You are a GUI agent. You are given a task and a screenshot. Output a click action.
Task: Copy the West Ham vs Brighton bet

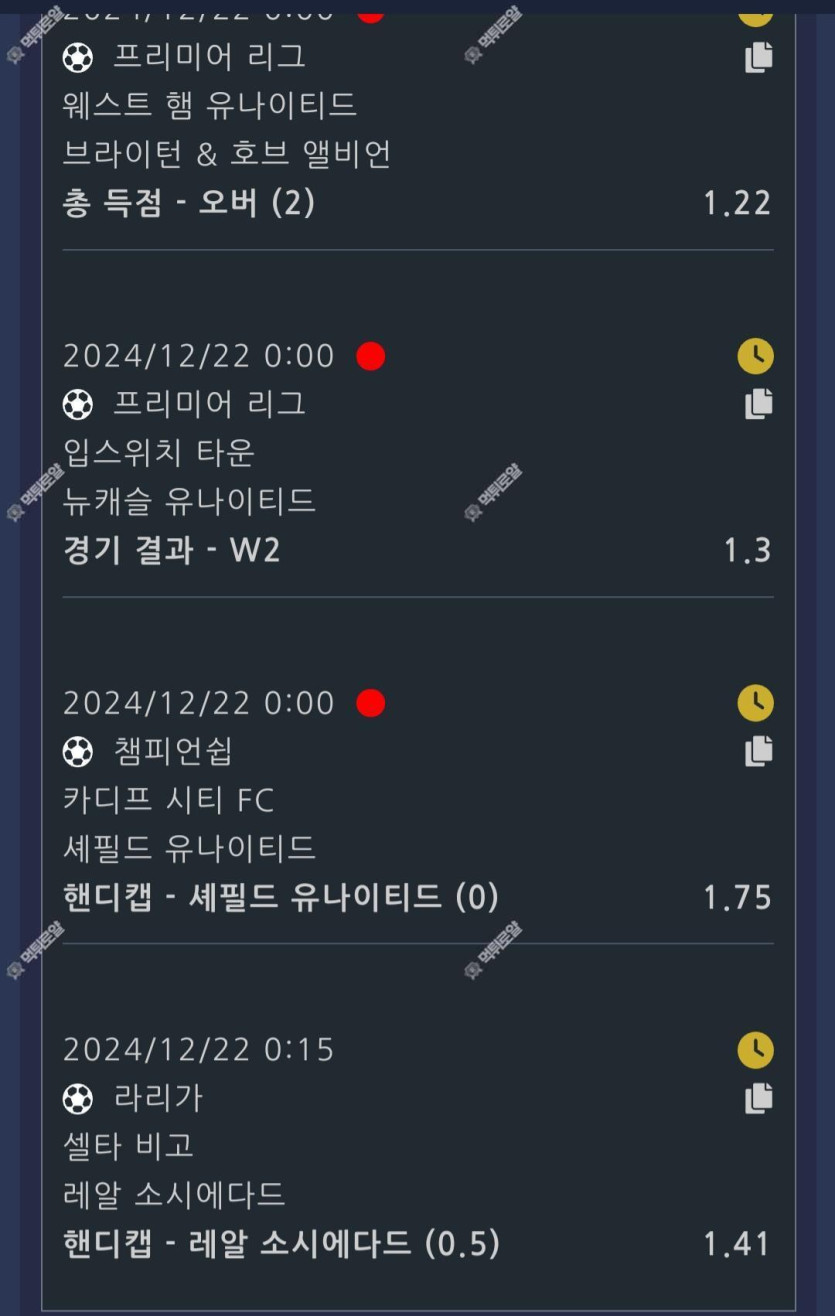758,57
